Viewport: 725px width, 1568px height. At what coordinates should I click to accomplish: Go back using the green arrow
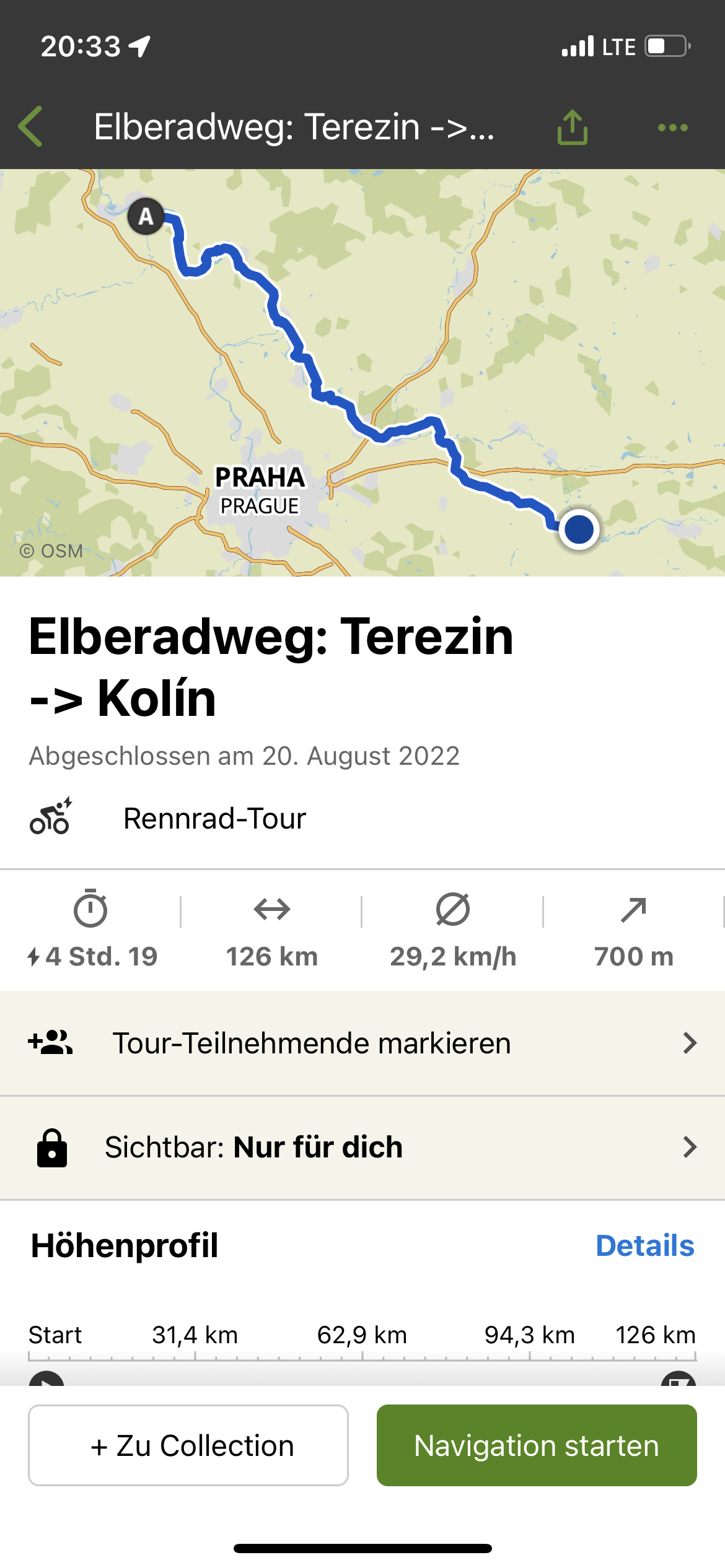click(30, 126)
